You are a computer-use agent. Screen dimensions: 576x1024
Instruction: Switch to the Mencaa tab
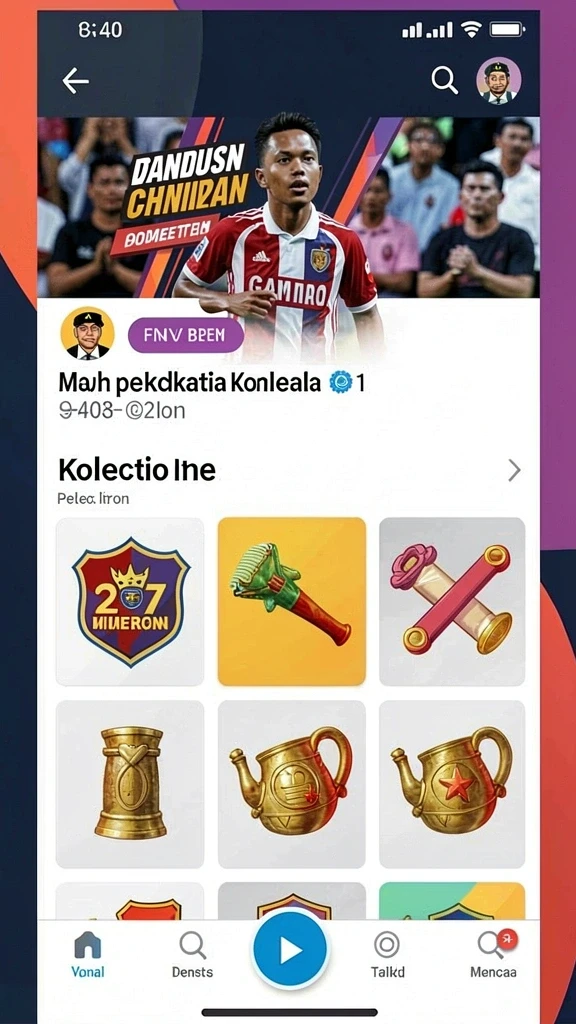pos(494,955)
